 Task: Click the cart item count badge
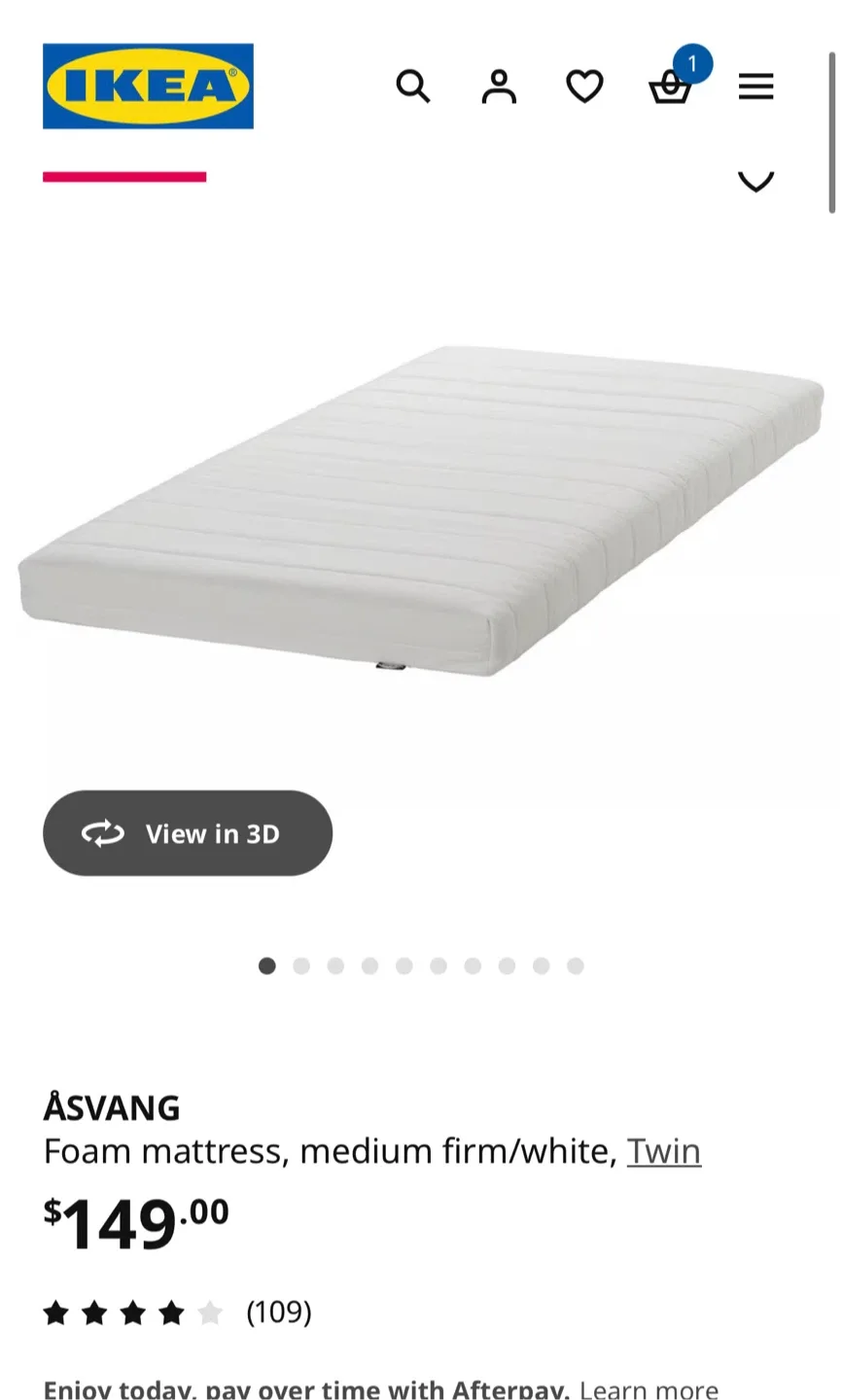693,63
